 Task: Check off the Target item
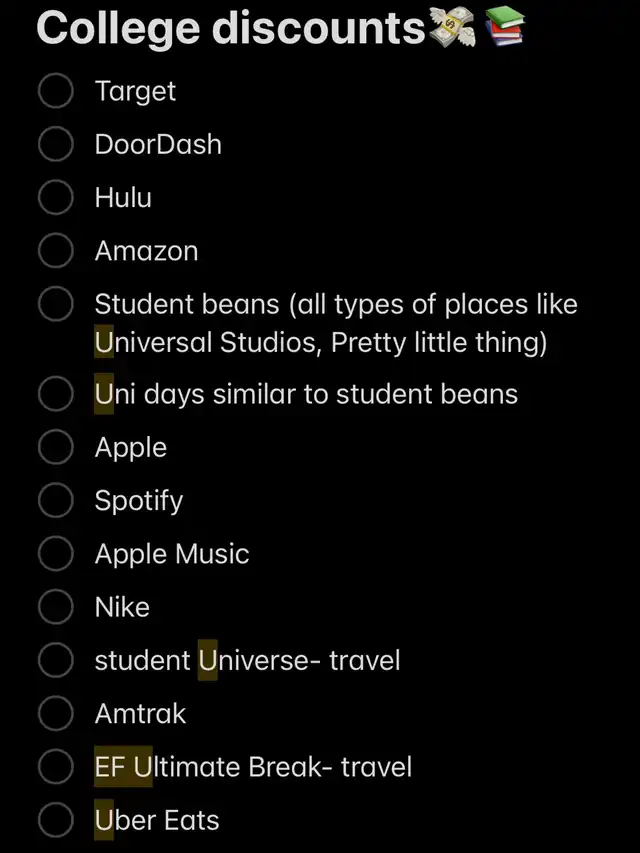pyautogui.click(x=56, y=91)
